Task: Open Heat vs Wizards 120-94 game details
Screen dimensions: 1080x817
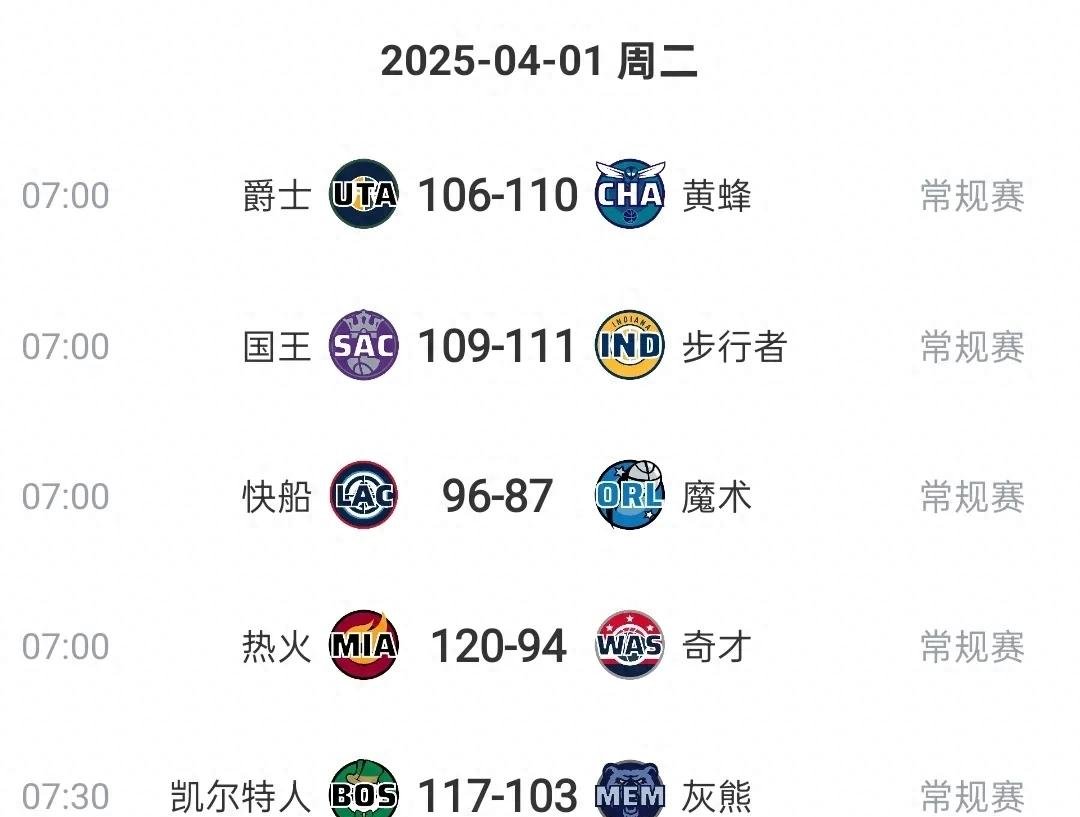Action: coord(497,646)
